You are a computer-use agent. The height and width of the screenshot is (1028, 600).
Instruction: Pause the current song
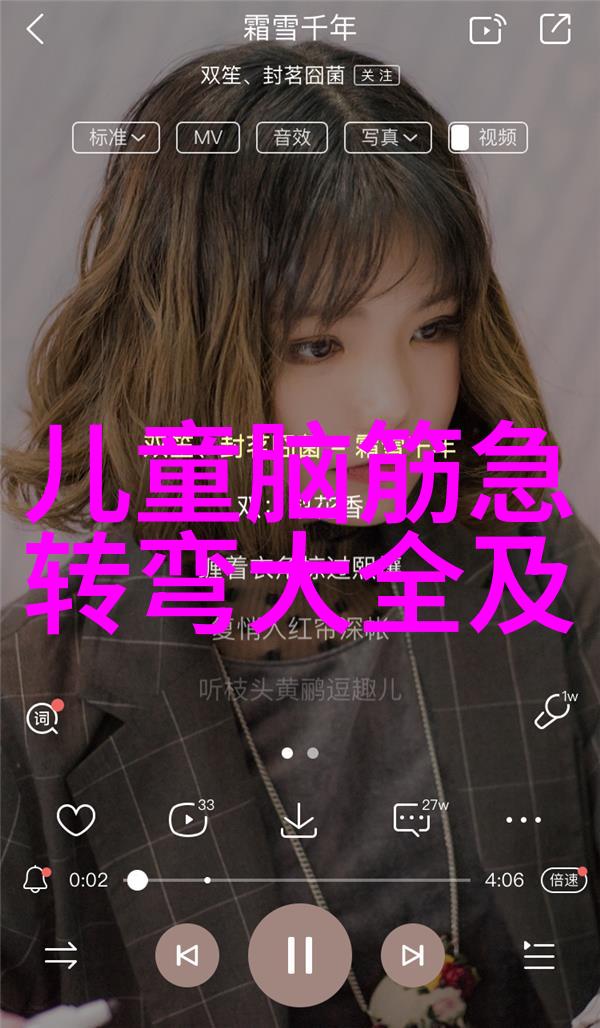click(x=300, y=955)
